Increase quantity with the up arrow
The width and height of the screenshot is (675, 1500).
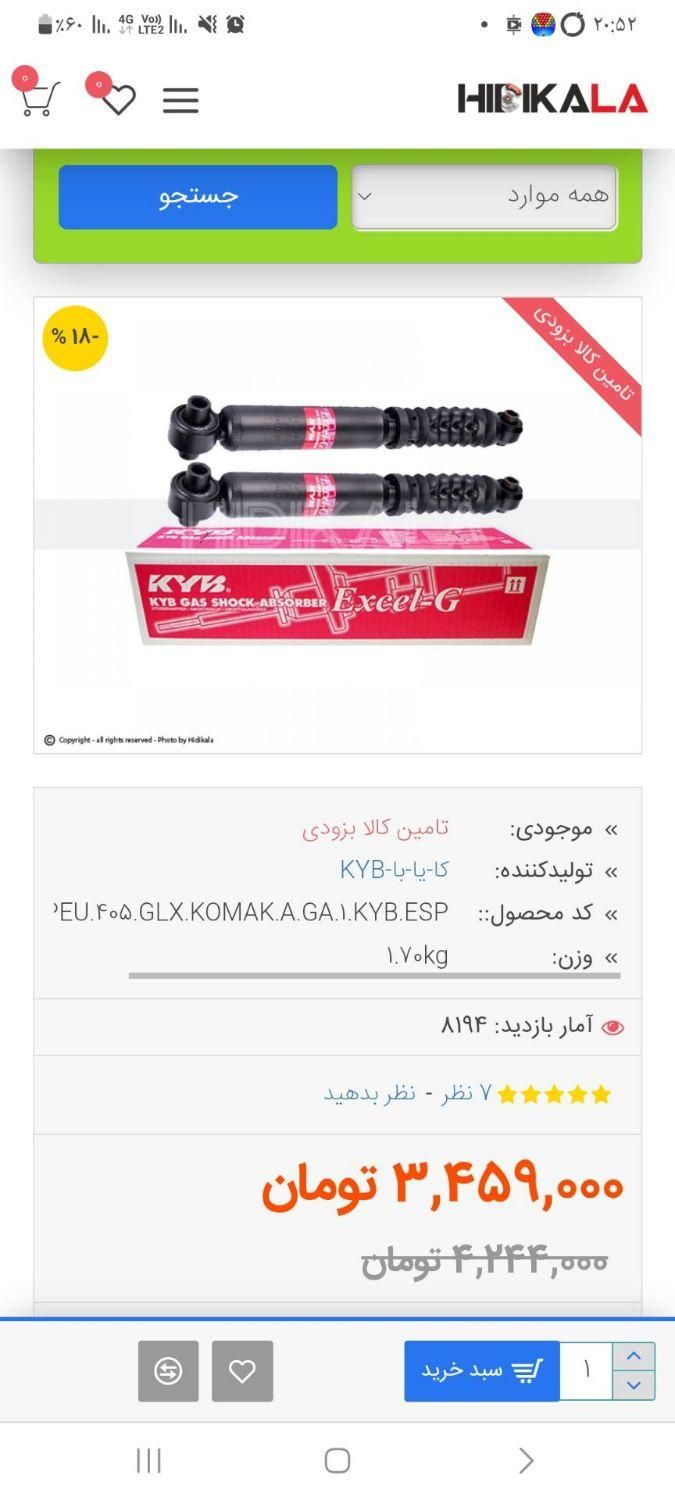click(633, 1356)
